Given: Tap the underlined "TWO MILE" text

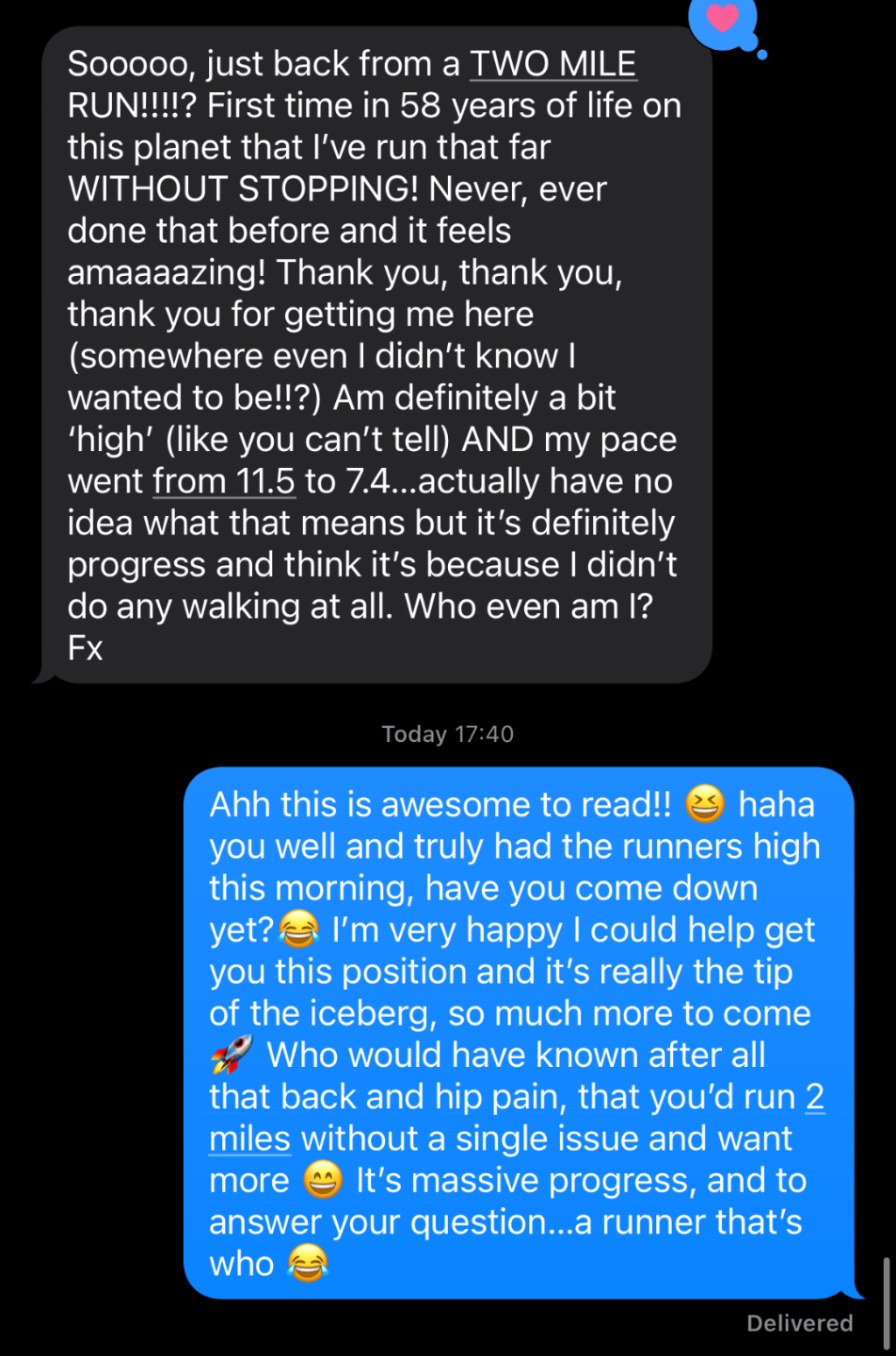Looking at the screenshot, I should coord(552,64).
